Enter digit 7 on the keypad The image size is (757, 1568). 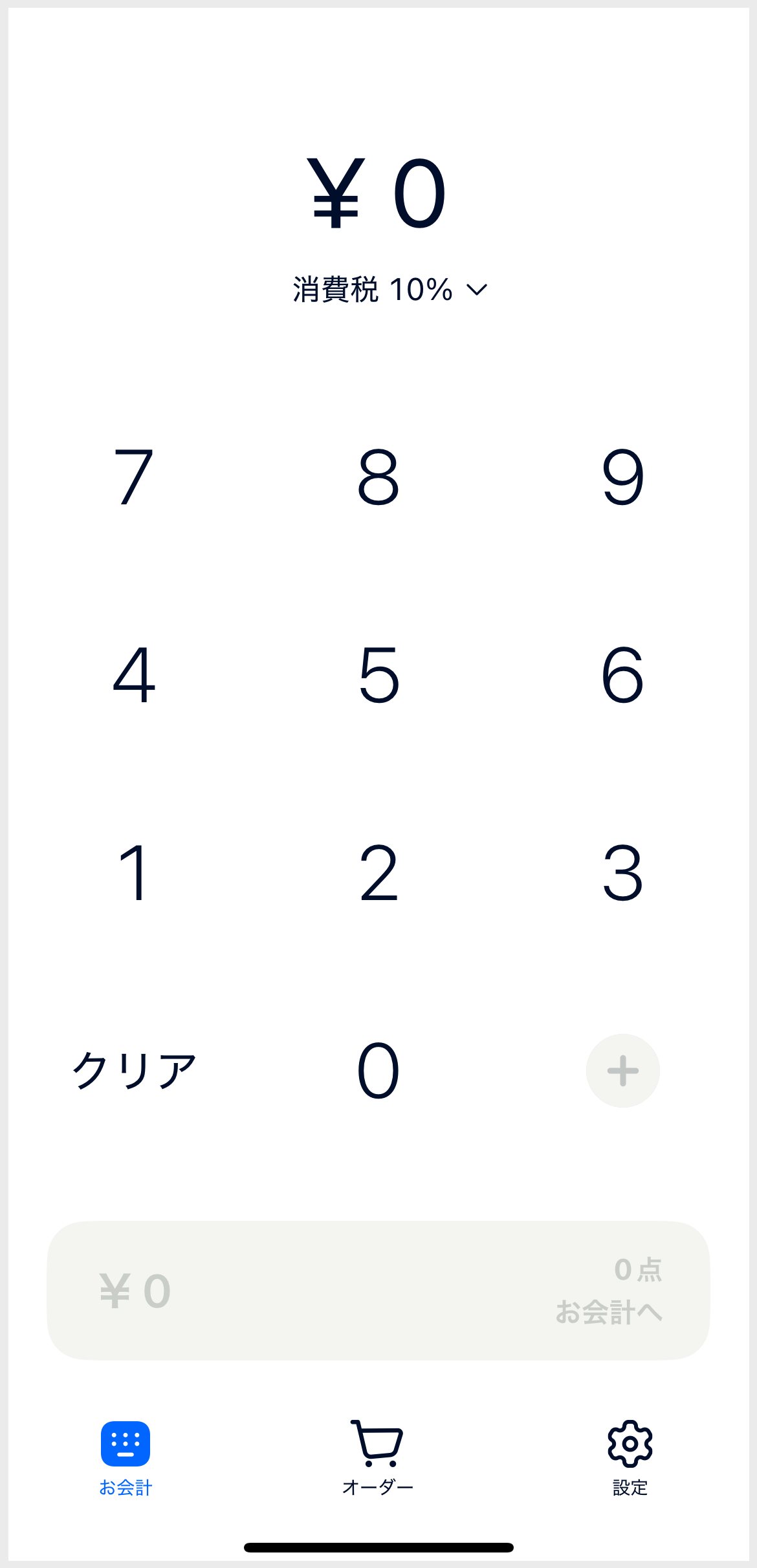[134, 477]
